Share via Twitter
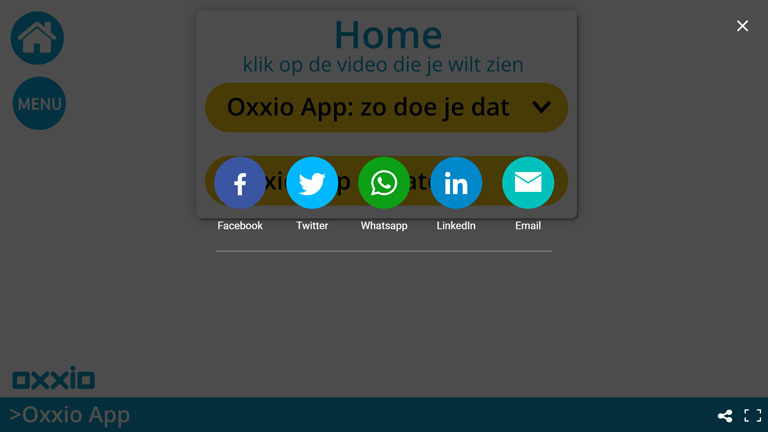 (x=312, y=183)
